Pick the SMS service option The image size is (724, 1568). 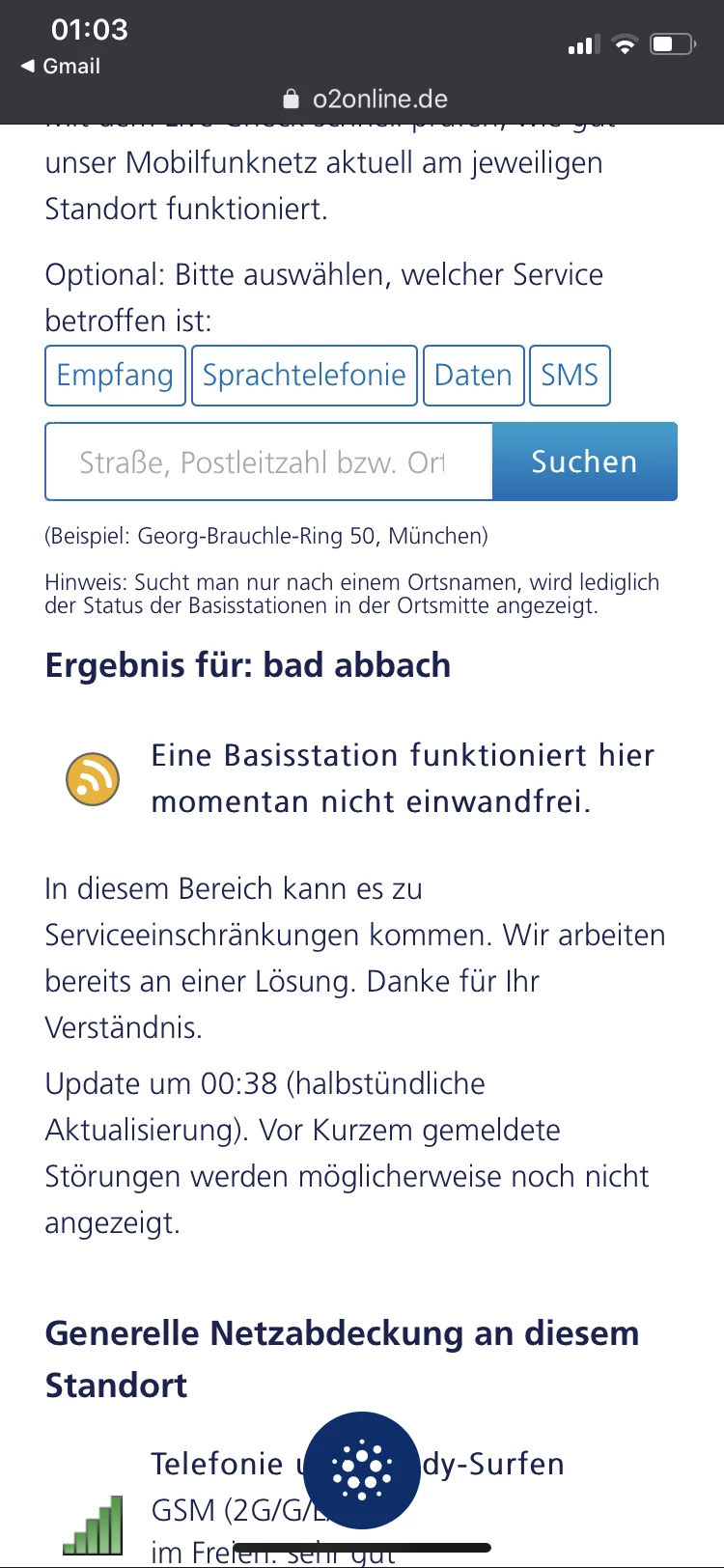570,375
